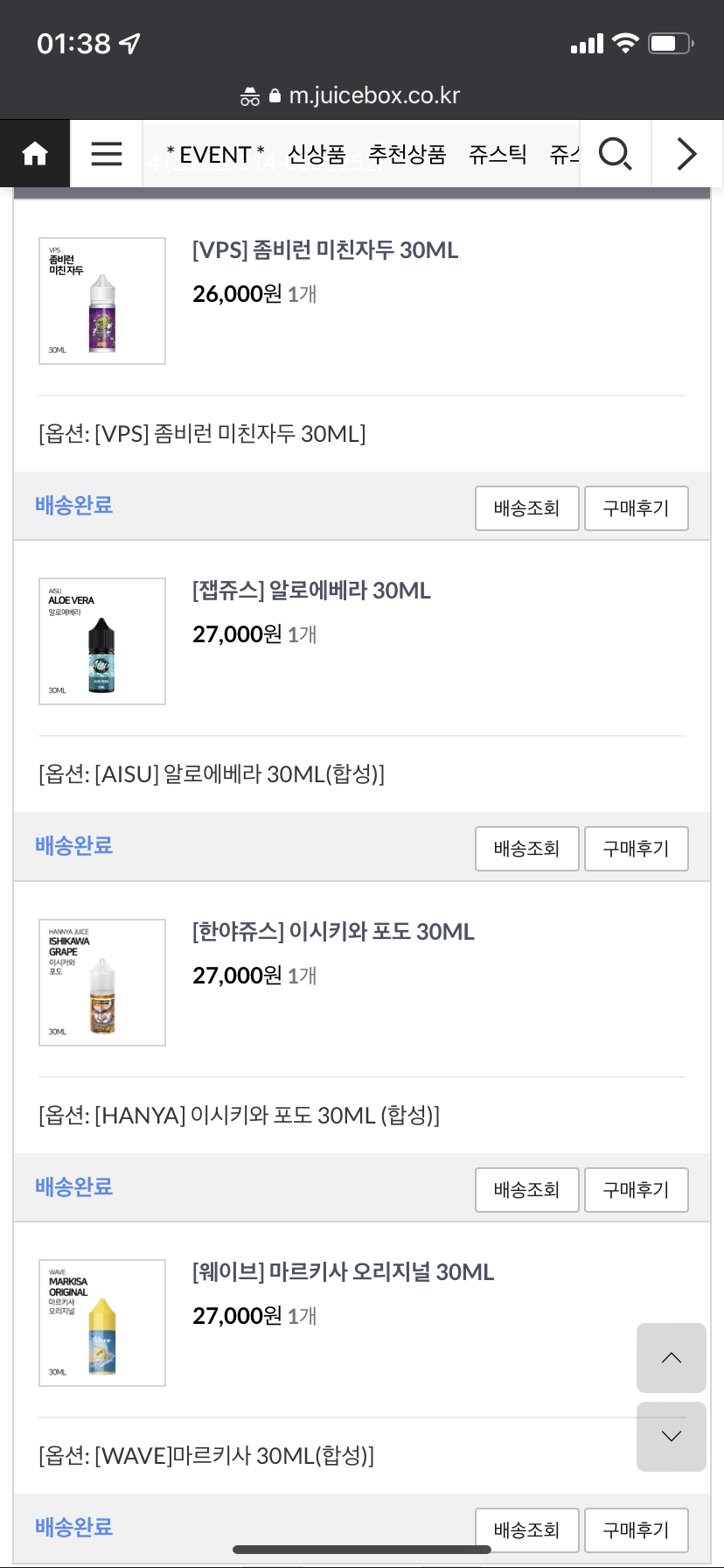Open the * EVENT * tab

[215, 155]
